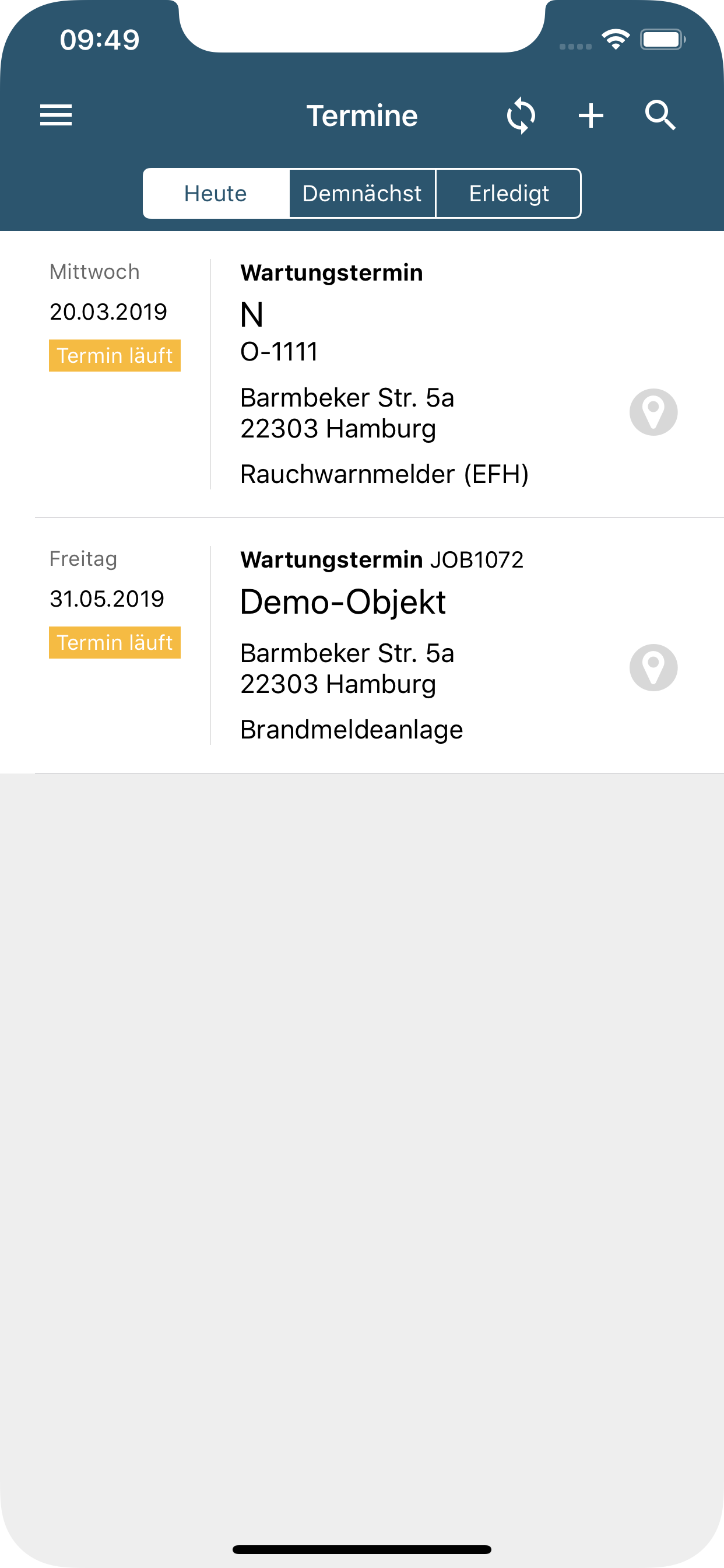Switch to the Erledigt tab
The height and width of the screenshot is (1568, 724).
509,194
